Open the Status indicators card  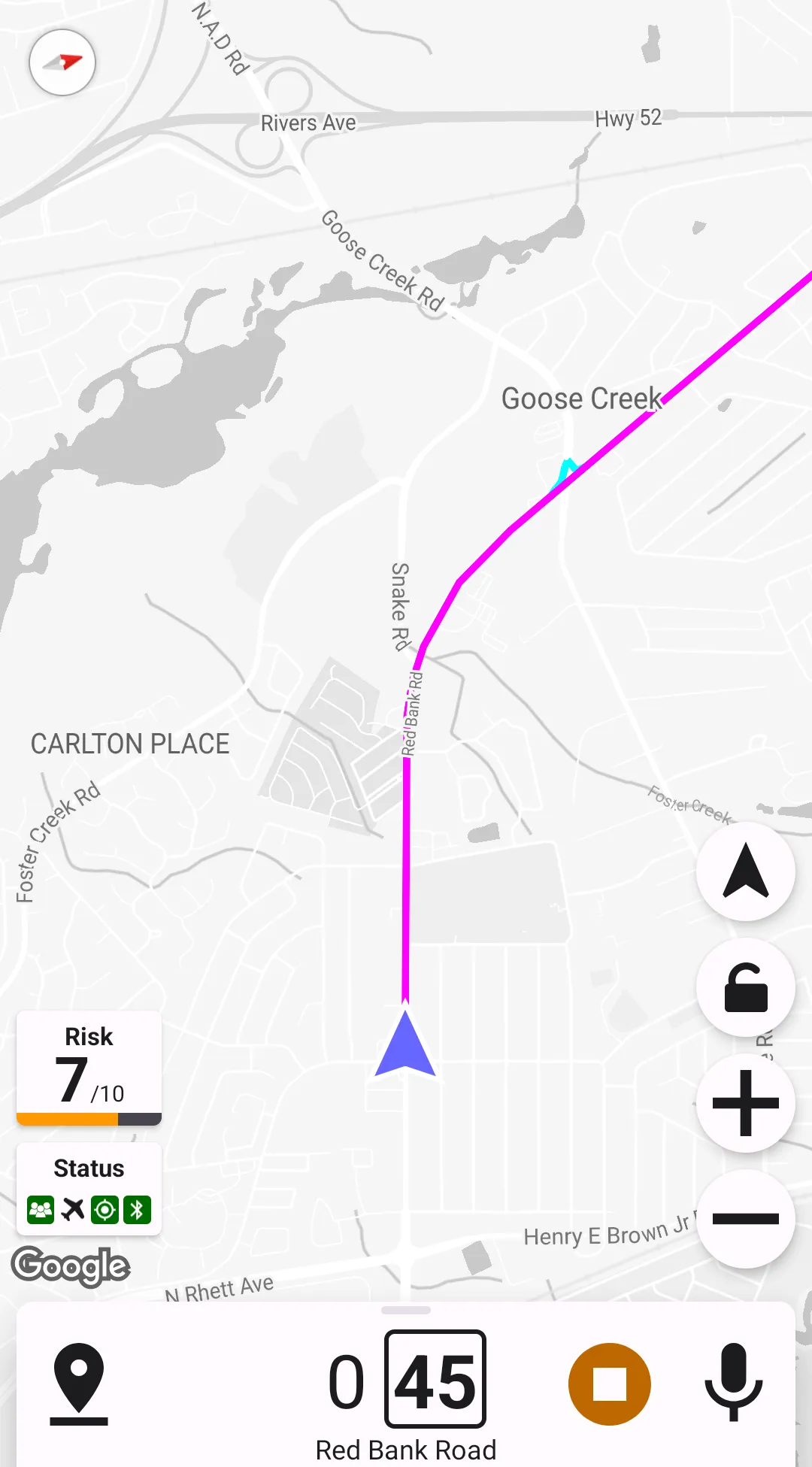pos(89,1189)
